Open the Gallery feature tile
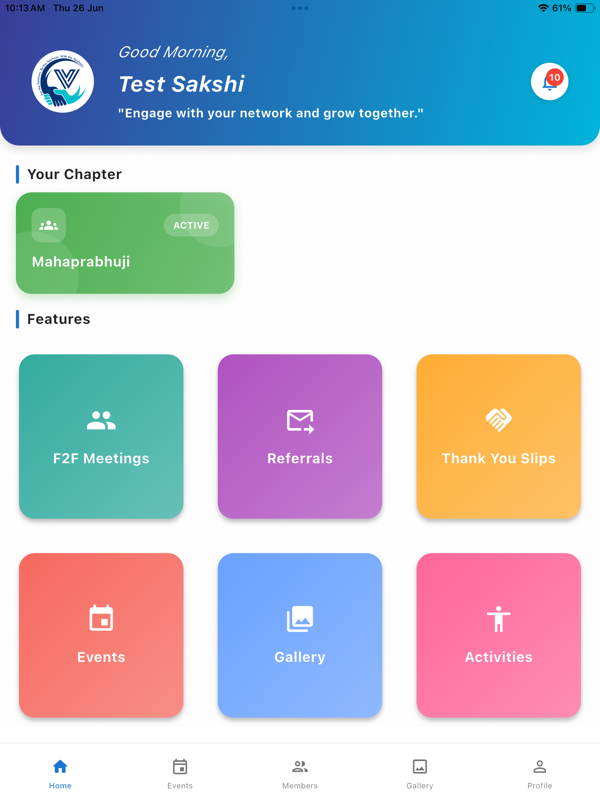Screen dimensions: 600x800 tap(300, 635)
